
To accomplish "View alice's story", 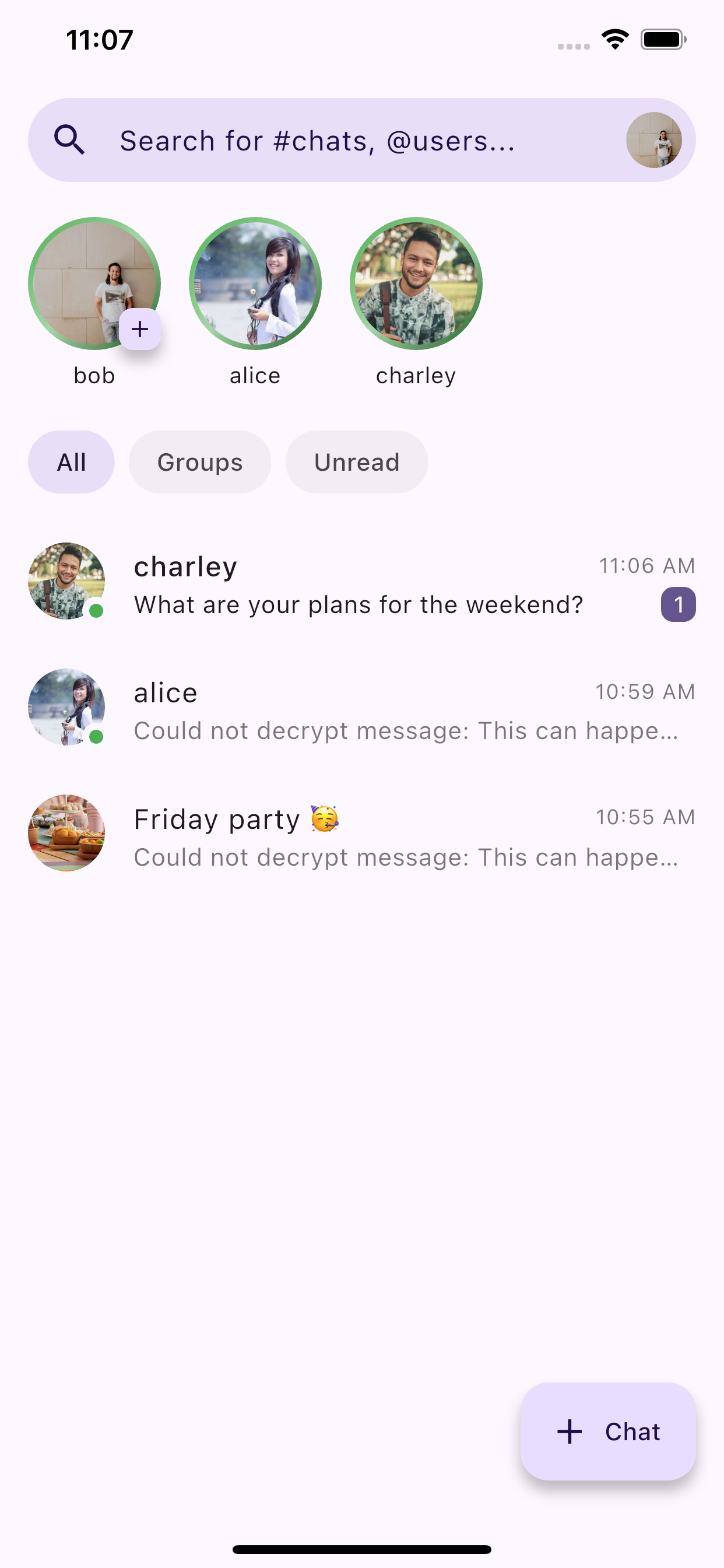I will point(255,283).
